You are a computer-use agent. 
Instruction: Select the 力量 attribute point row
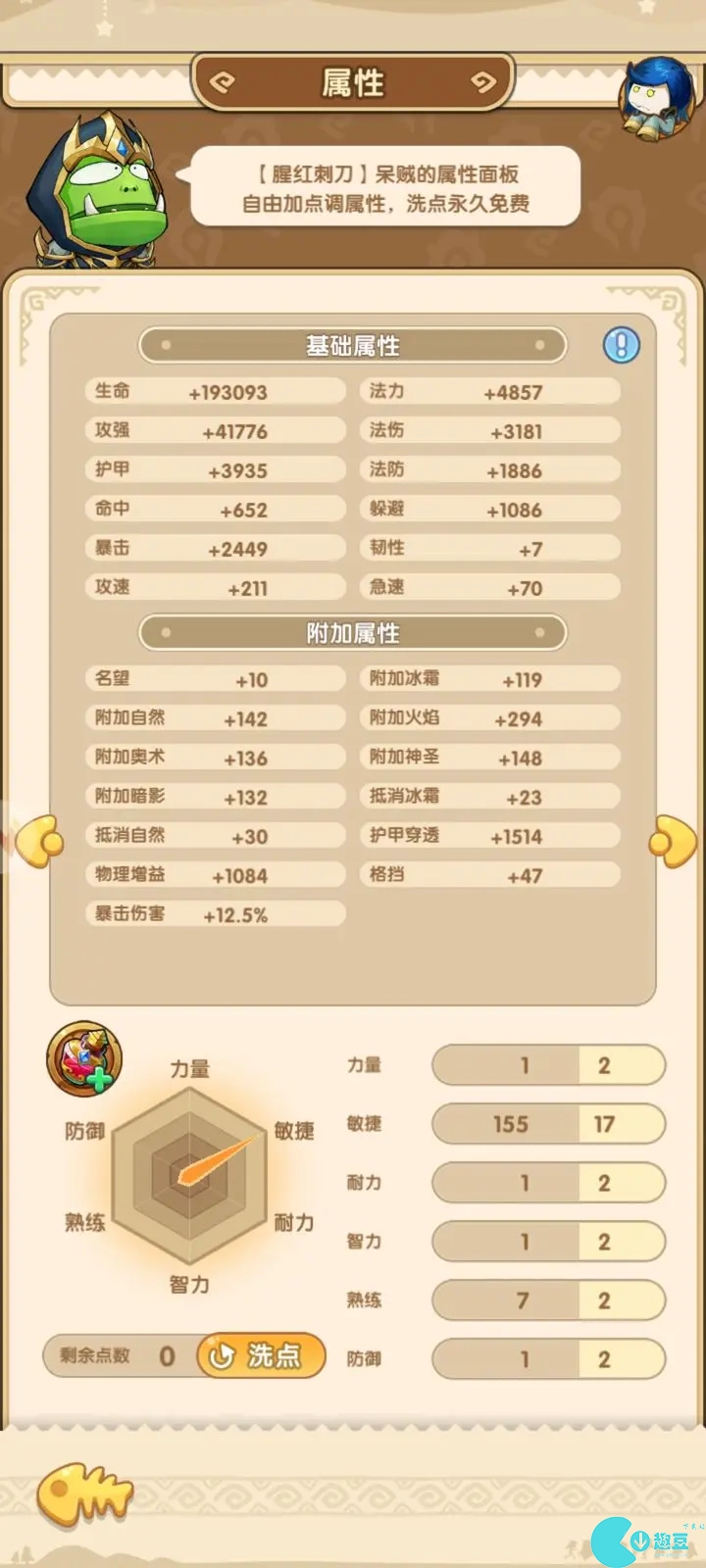(548, 1065)
